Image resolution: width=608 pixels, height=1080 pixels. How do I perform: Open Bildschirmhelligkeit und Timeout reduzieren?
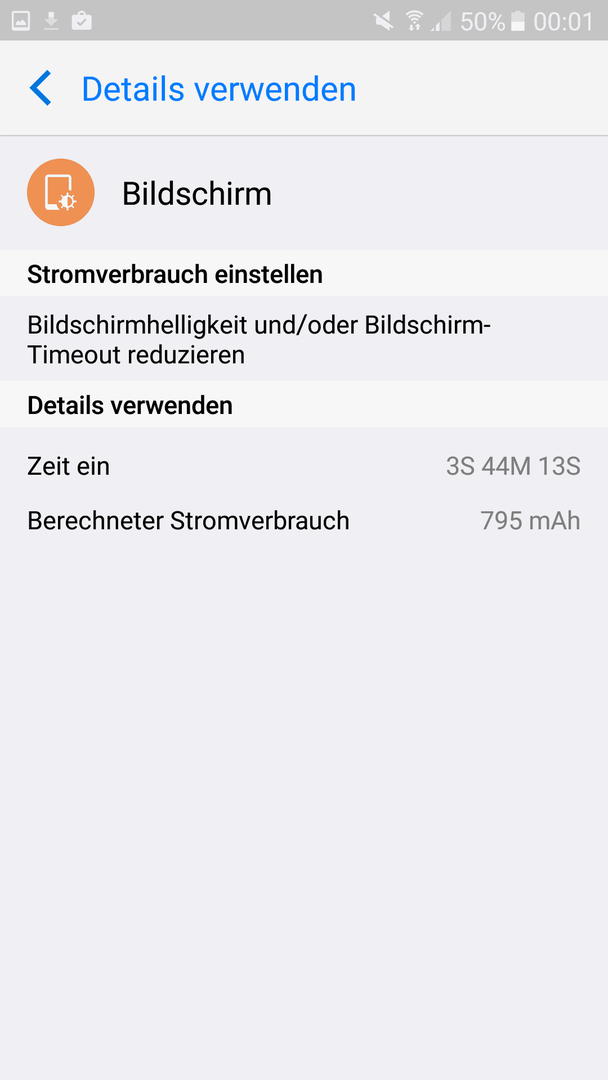304,339
